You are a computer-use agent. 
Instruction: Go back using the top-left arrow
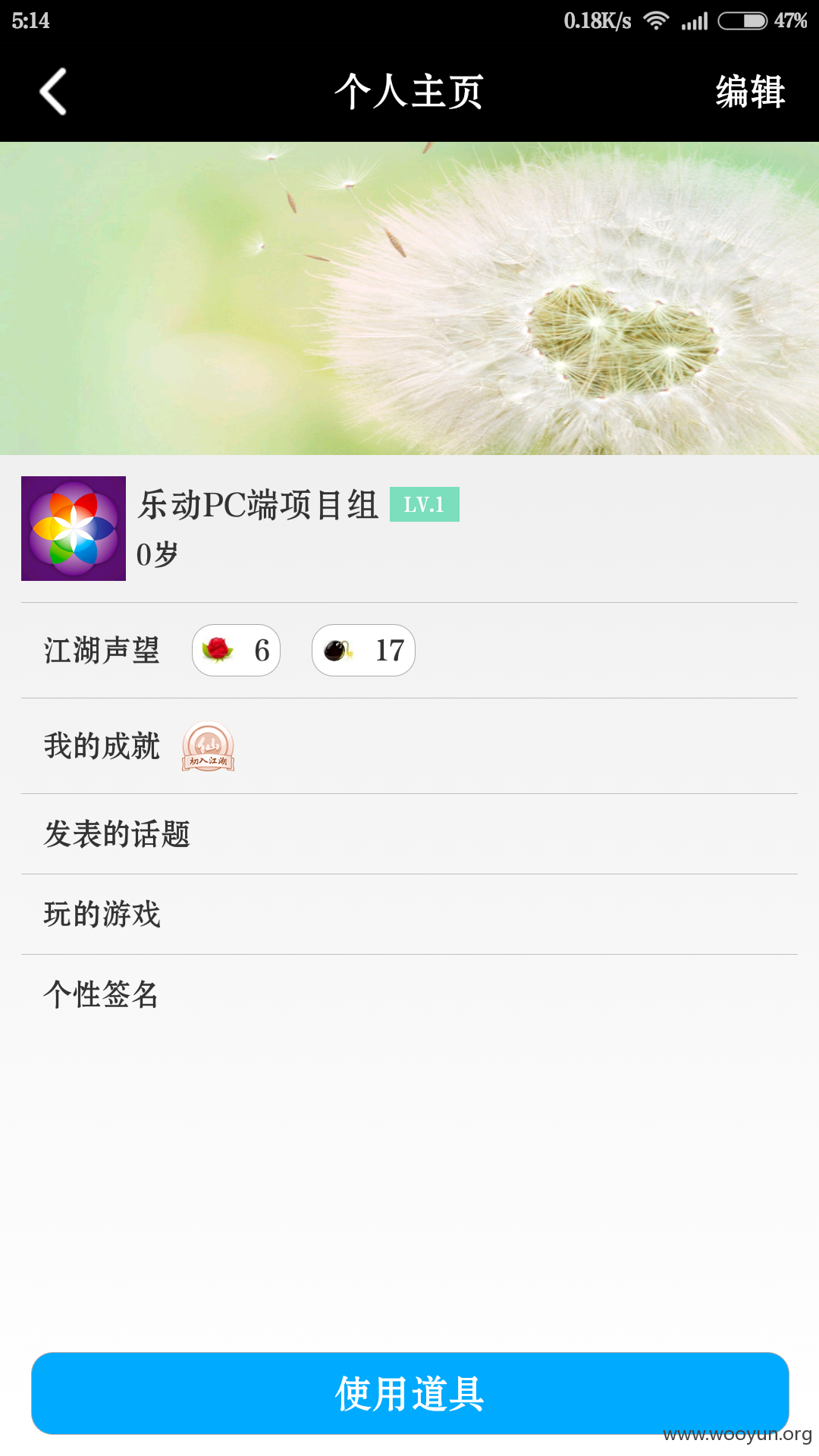click(x=53, y=92)
